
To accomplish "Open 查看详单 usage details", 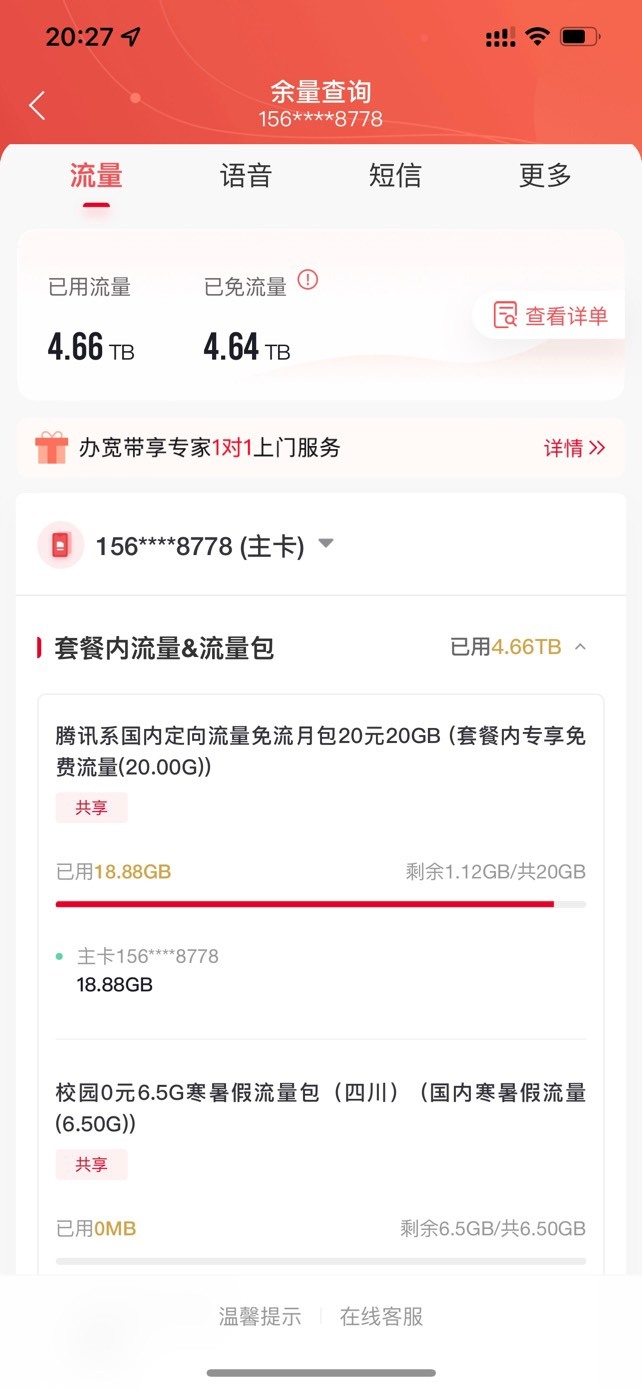I will [551, 317].
